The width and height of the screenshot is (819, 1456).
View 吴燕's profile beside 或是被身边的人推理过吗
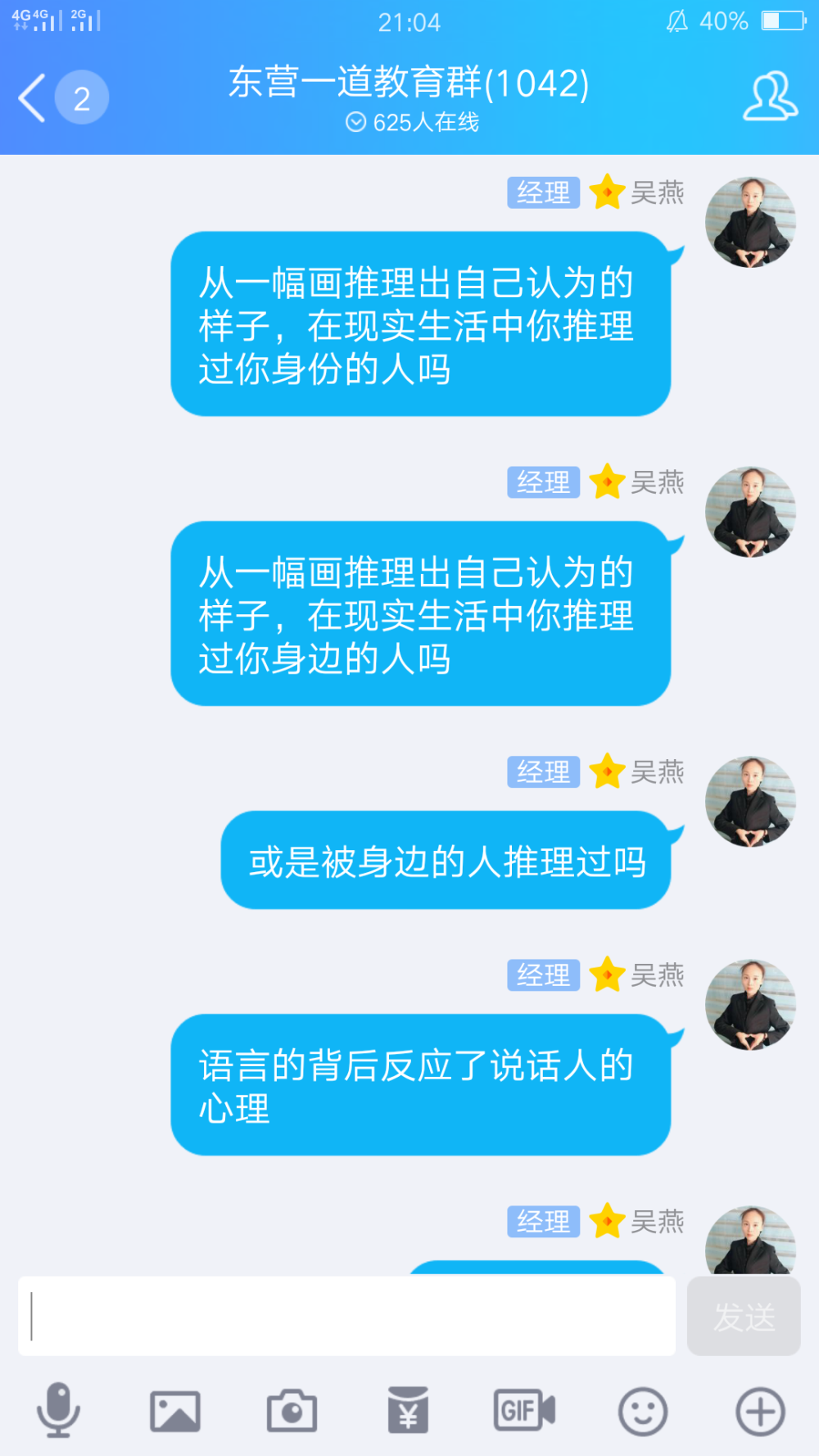point(750,801)
